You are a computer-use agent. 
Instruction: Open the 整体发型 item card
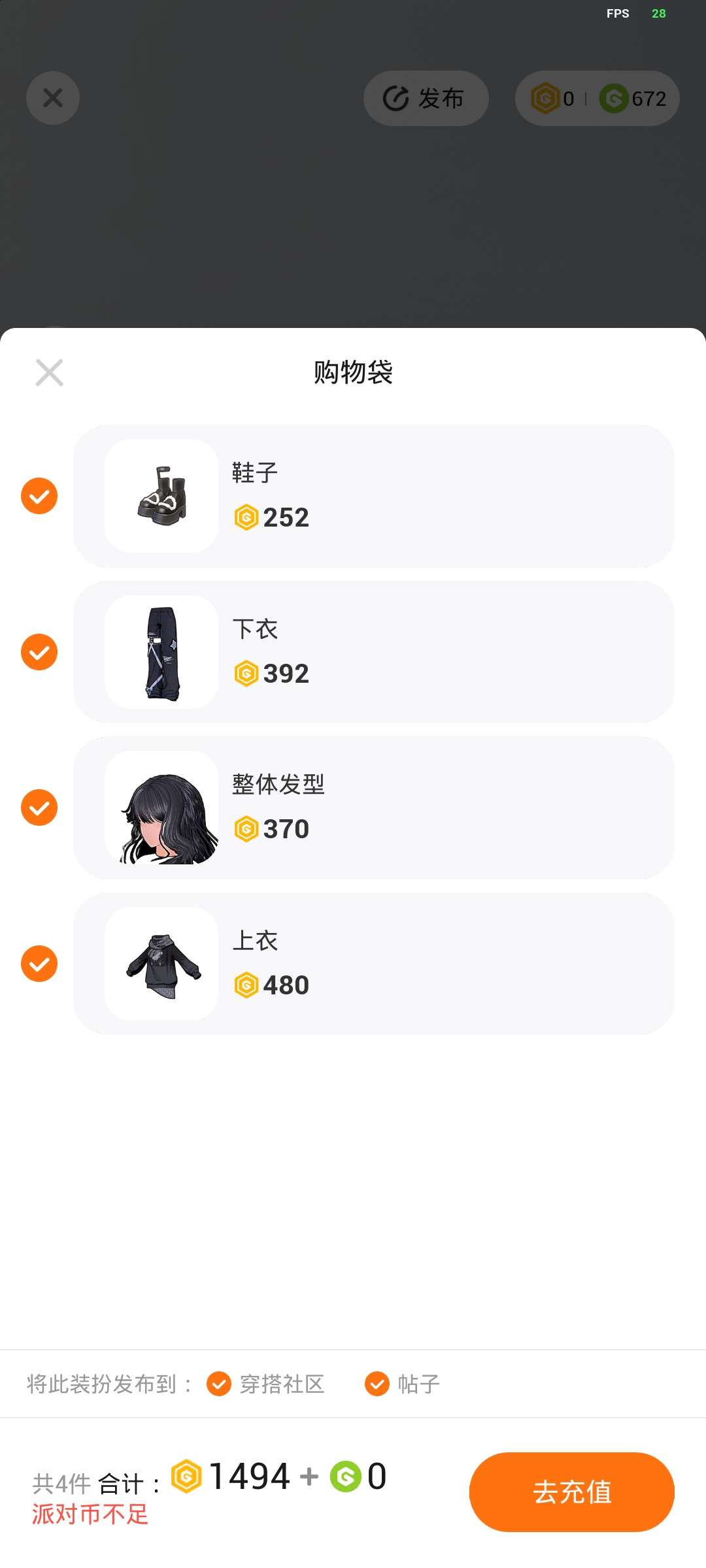(373, 808)
